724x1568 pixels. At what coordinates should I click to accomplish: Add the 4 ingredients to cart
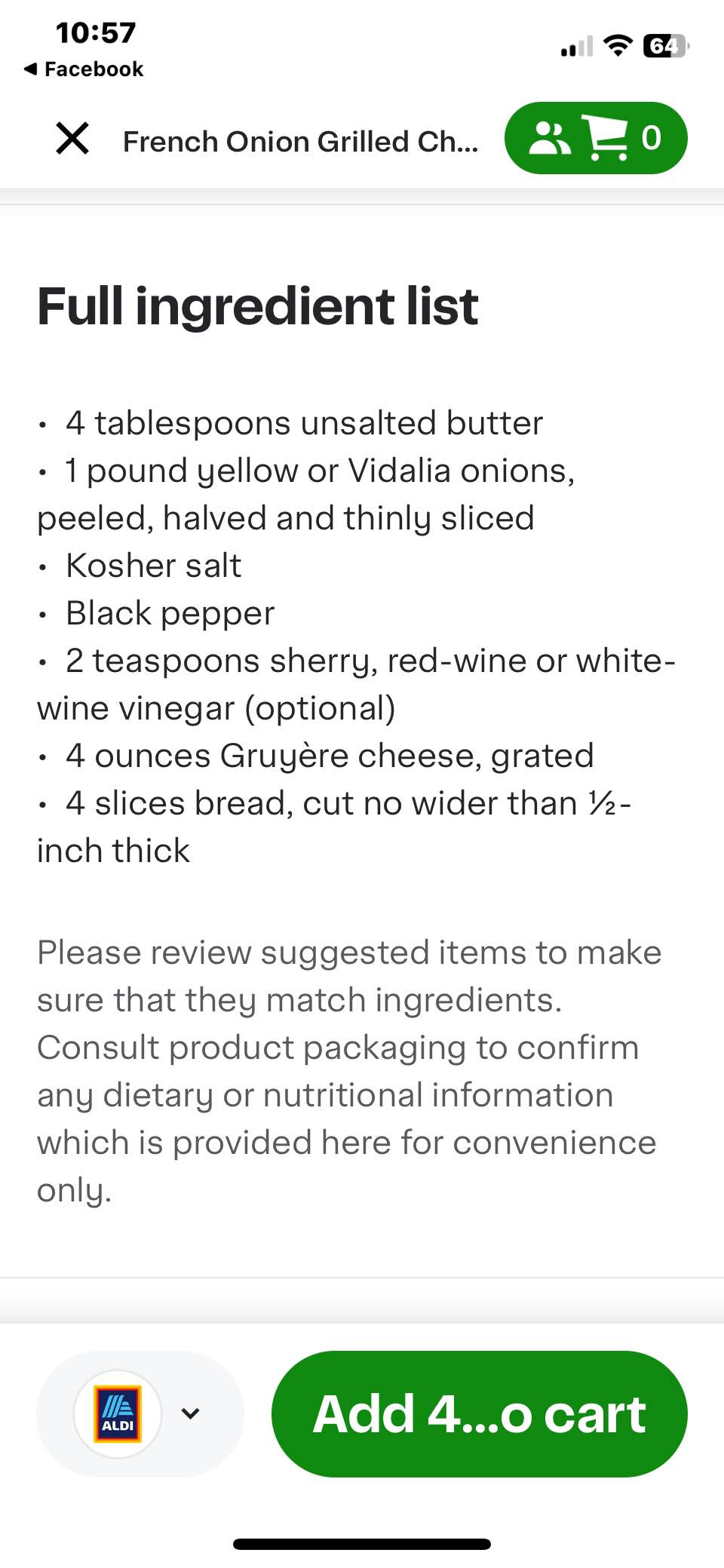[x=480, y=1413]
